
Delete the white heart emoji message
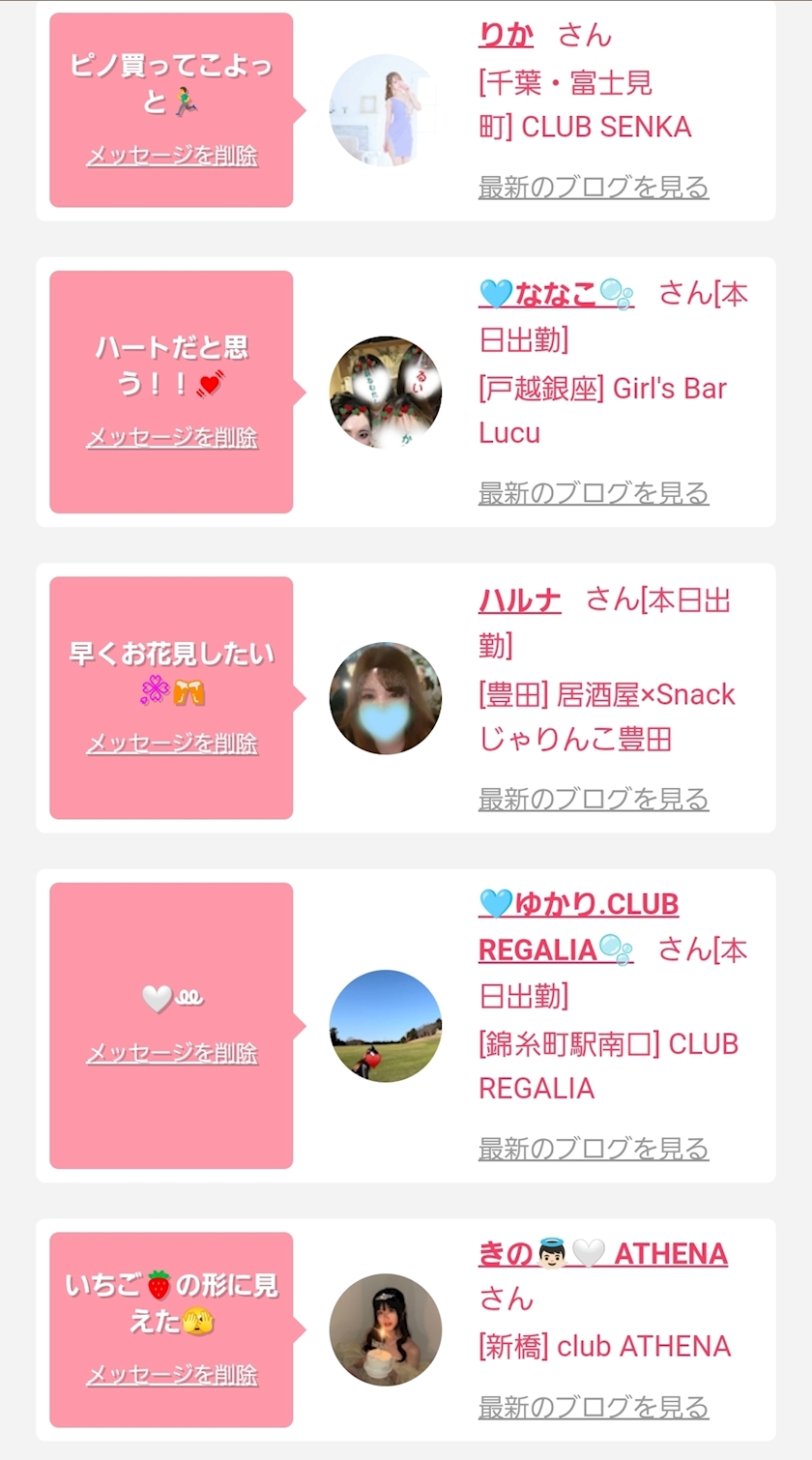[x=172, y=1053]
